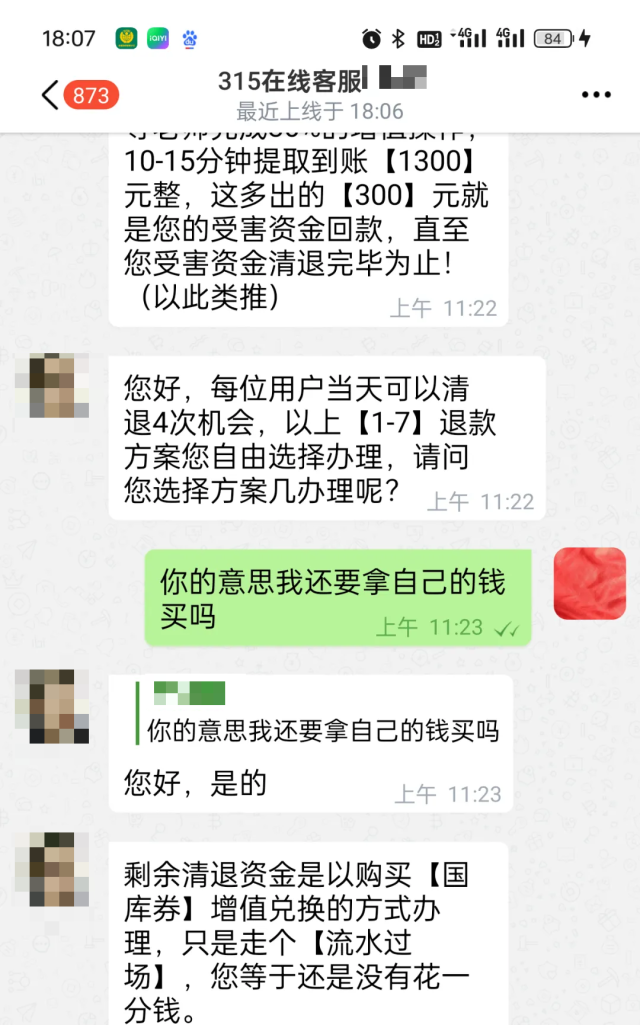
Task: Tap the sender avatar beside the 您好，是的 reply
Action: point(58,706)
